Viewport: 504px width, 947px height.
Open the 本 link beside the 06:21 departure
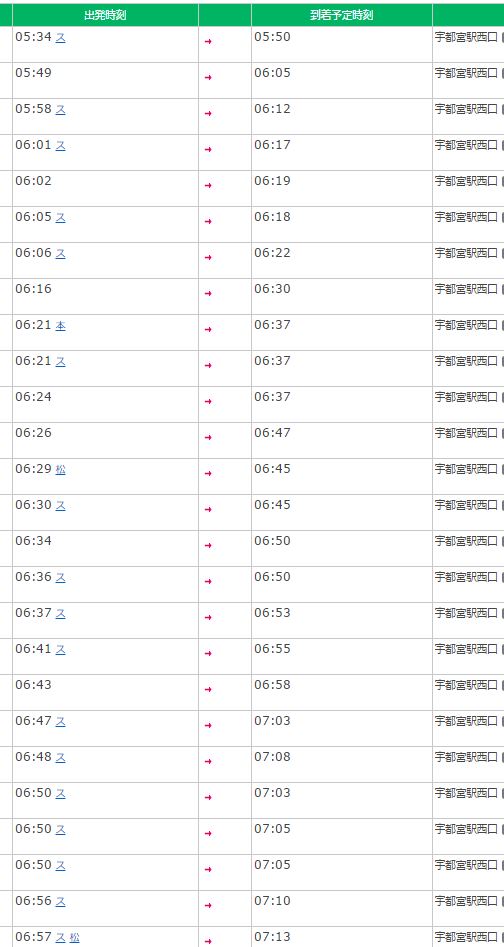60,326
